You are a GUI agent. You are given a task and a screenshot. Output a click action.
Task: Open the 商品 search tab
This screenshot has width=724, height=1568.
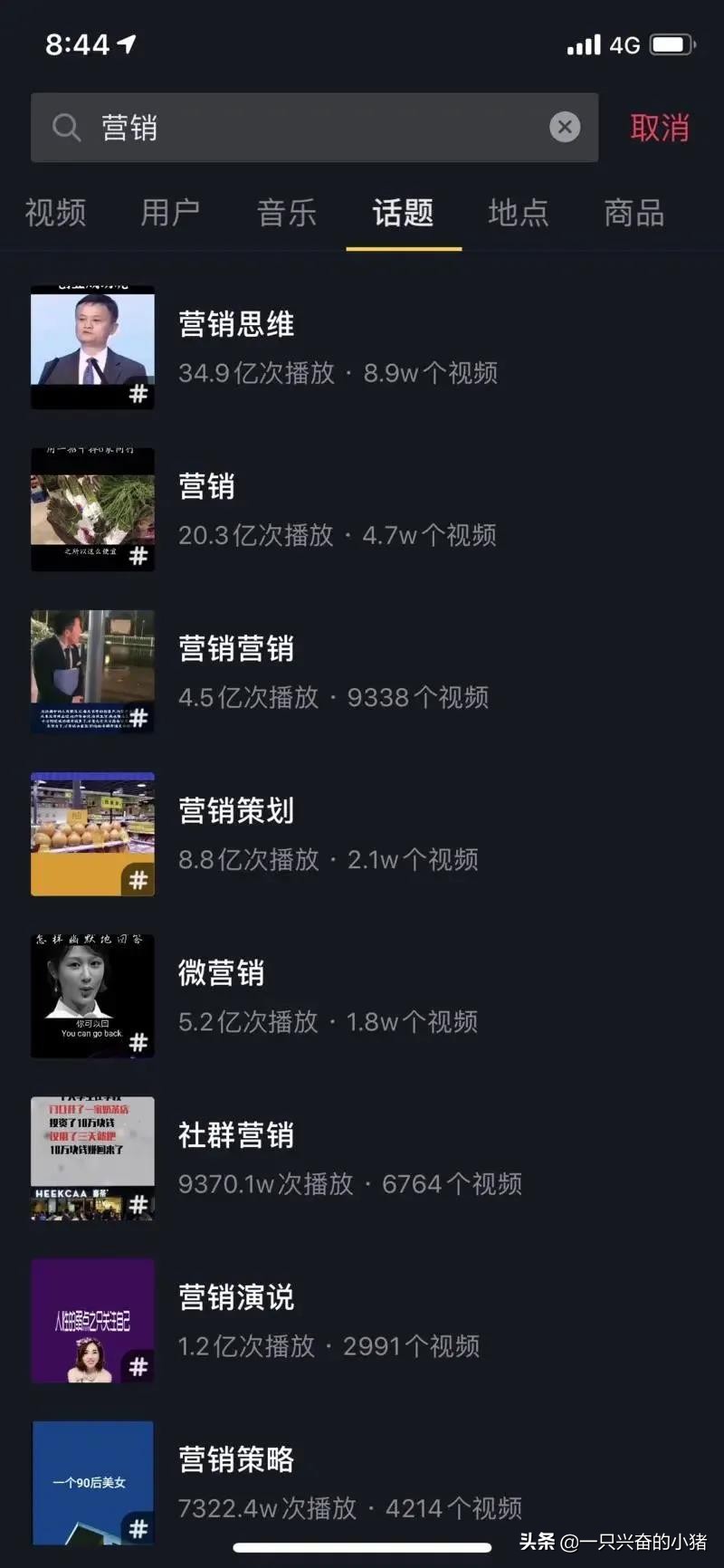633,214
